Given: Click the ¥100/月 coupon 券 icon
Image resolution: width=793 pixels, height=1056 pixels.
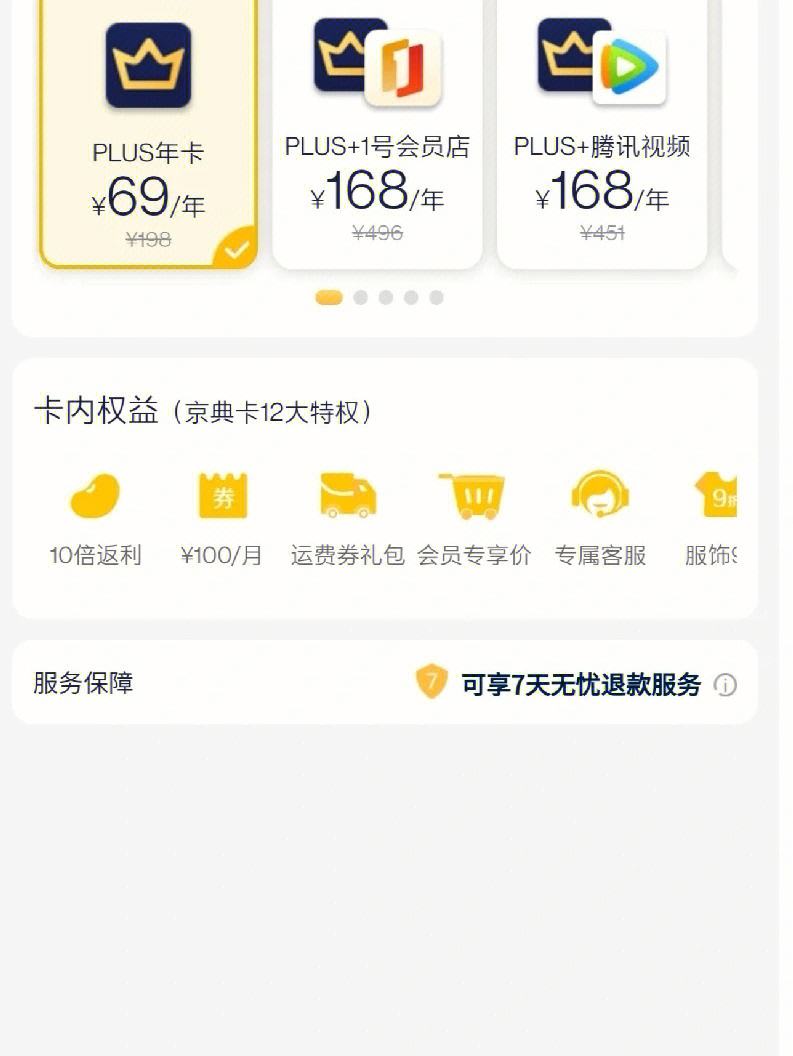Looking at the screenshot, I should pos(222,495).
